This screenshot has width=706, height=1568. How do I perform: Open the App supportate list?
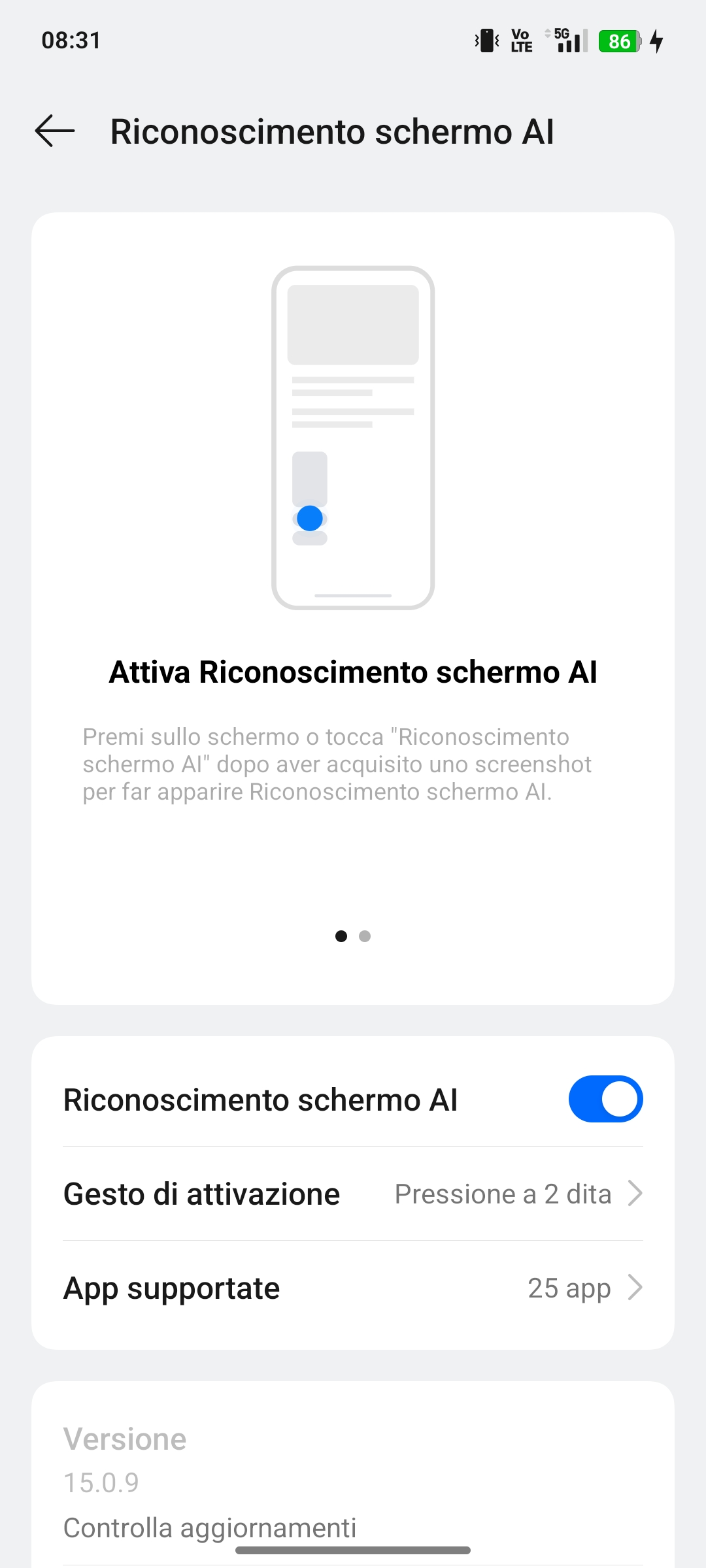(353, 1288)
